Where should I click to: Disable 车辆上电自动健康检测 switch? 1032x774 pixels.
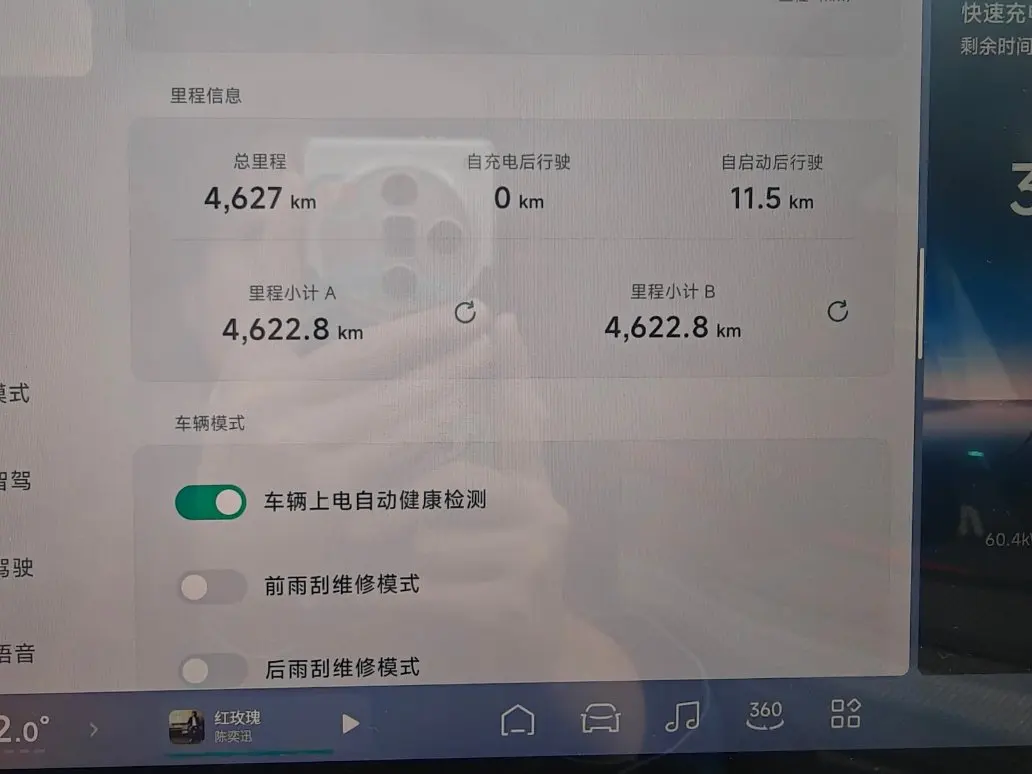pyautogui.click(x=211, y=503)
